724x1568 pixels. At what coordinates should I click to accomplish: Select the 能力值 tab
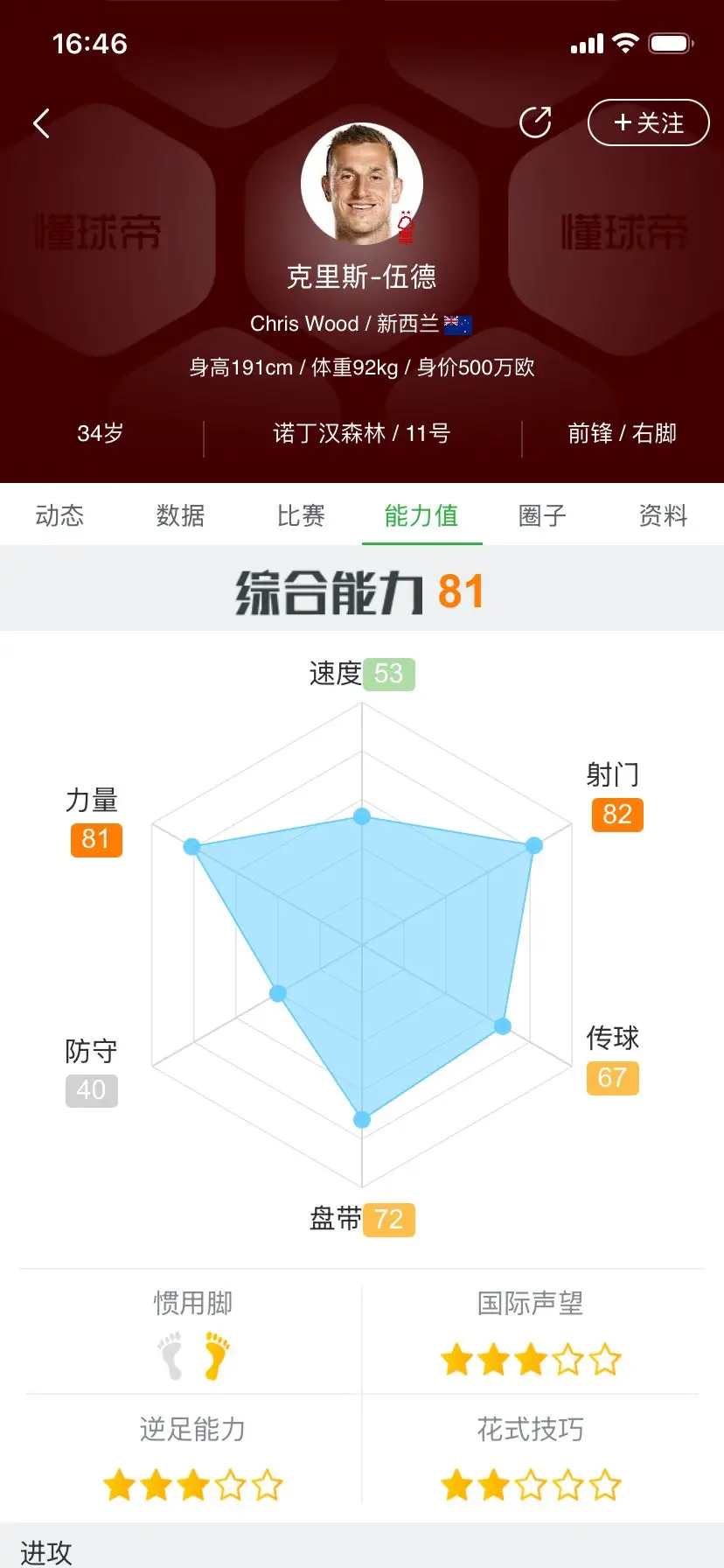point(421,515)
